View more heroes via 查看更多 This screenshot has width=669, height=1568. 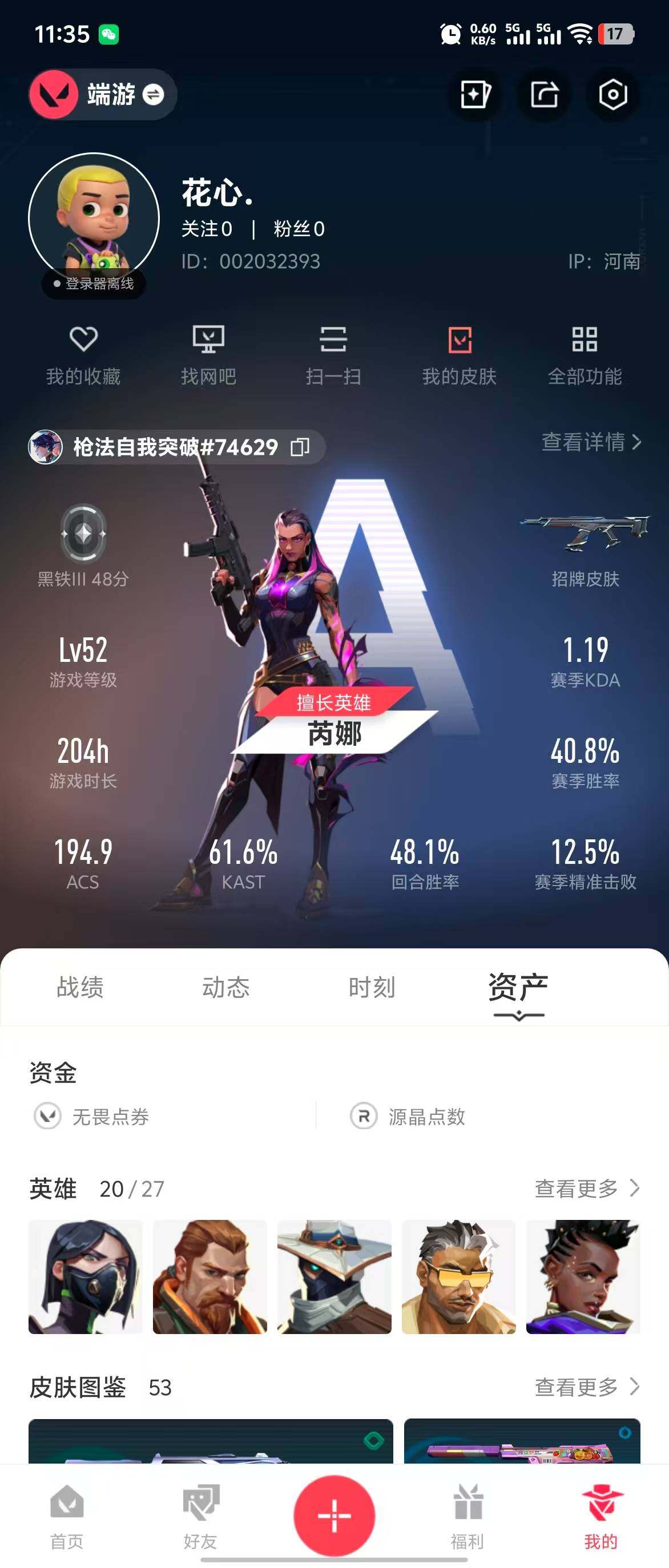[586, 1187]
